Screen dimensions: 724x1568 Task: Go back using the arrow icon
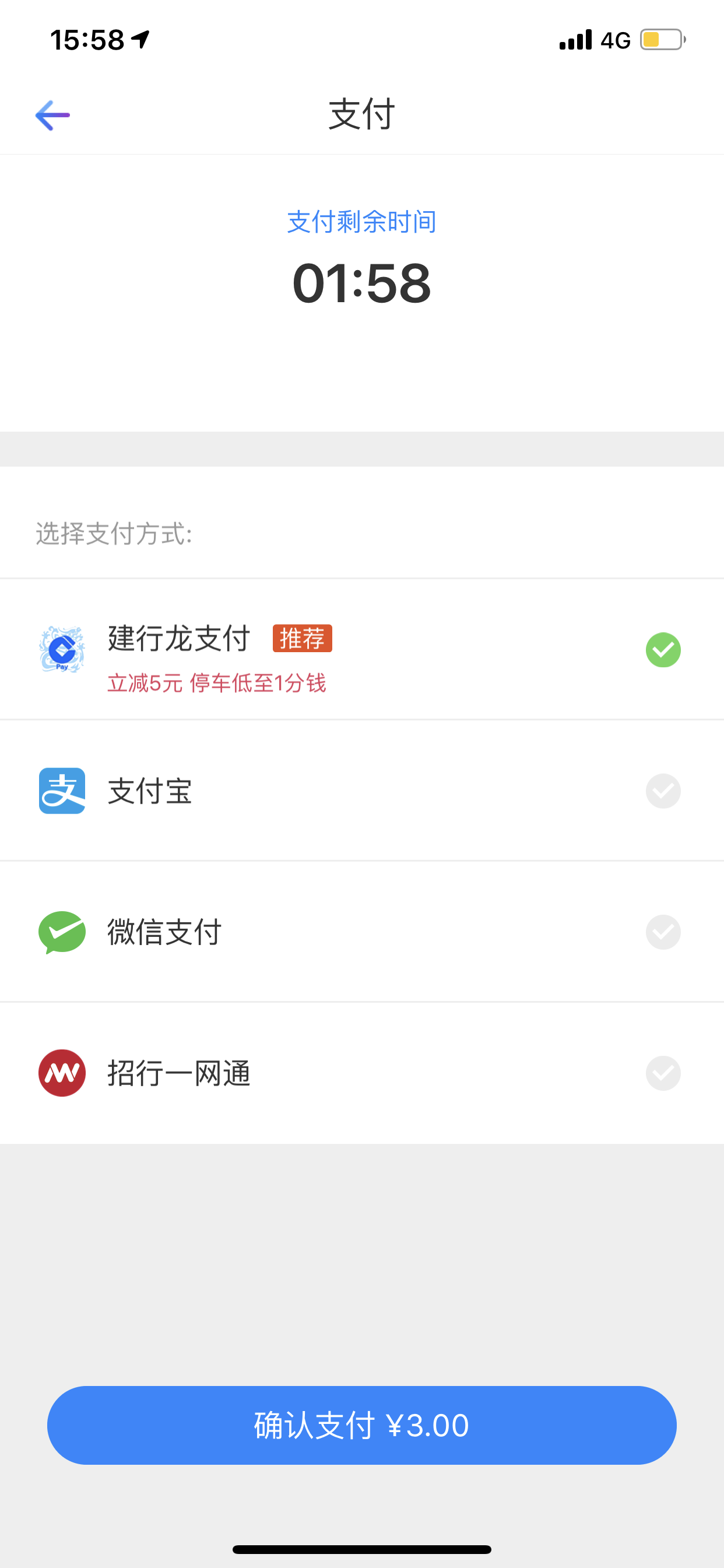(53, 115)
